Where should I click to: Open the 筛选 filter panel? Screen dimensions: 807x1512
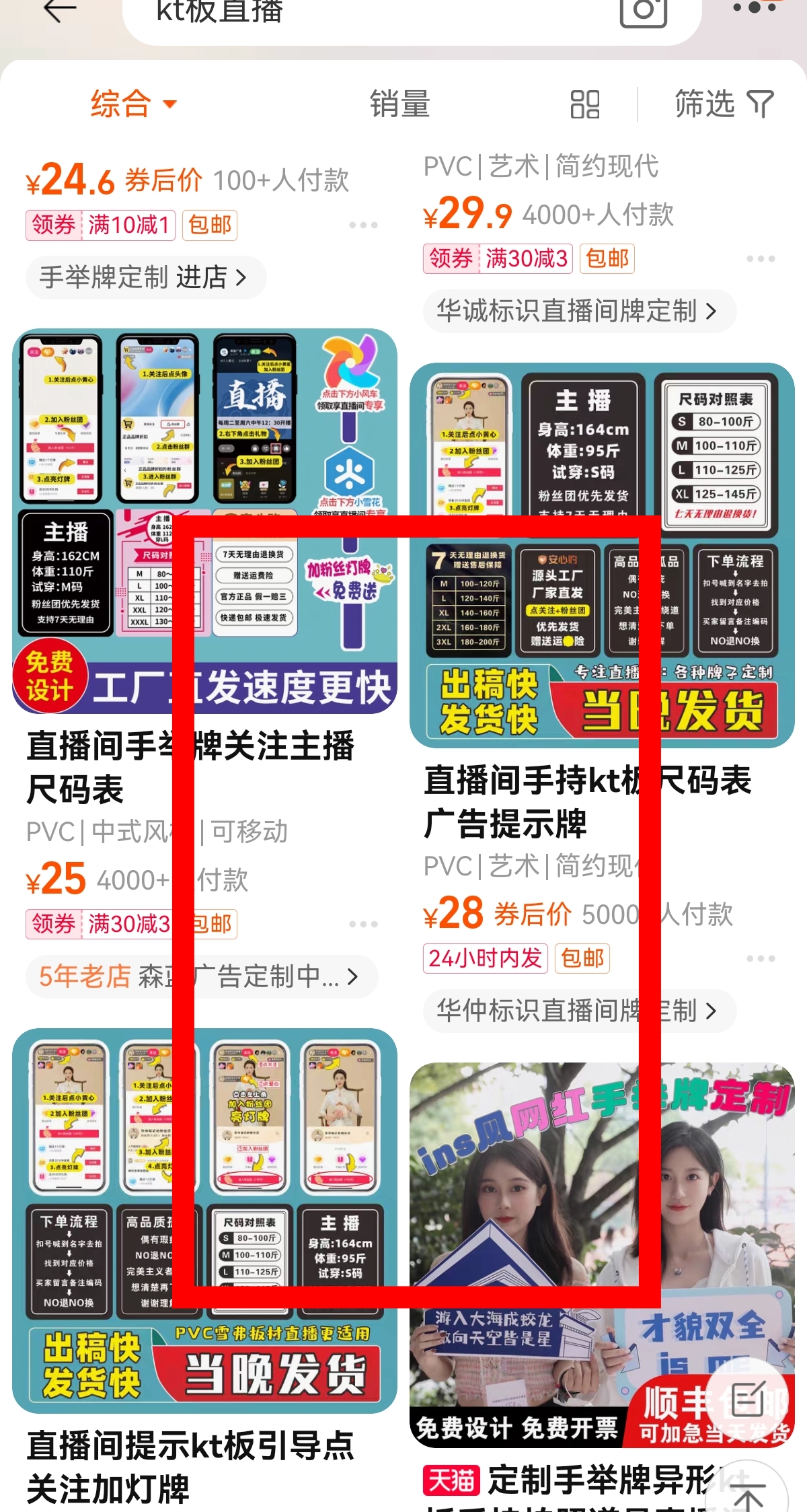click(724, 104)
